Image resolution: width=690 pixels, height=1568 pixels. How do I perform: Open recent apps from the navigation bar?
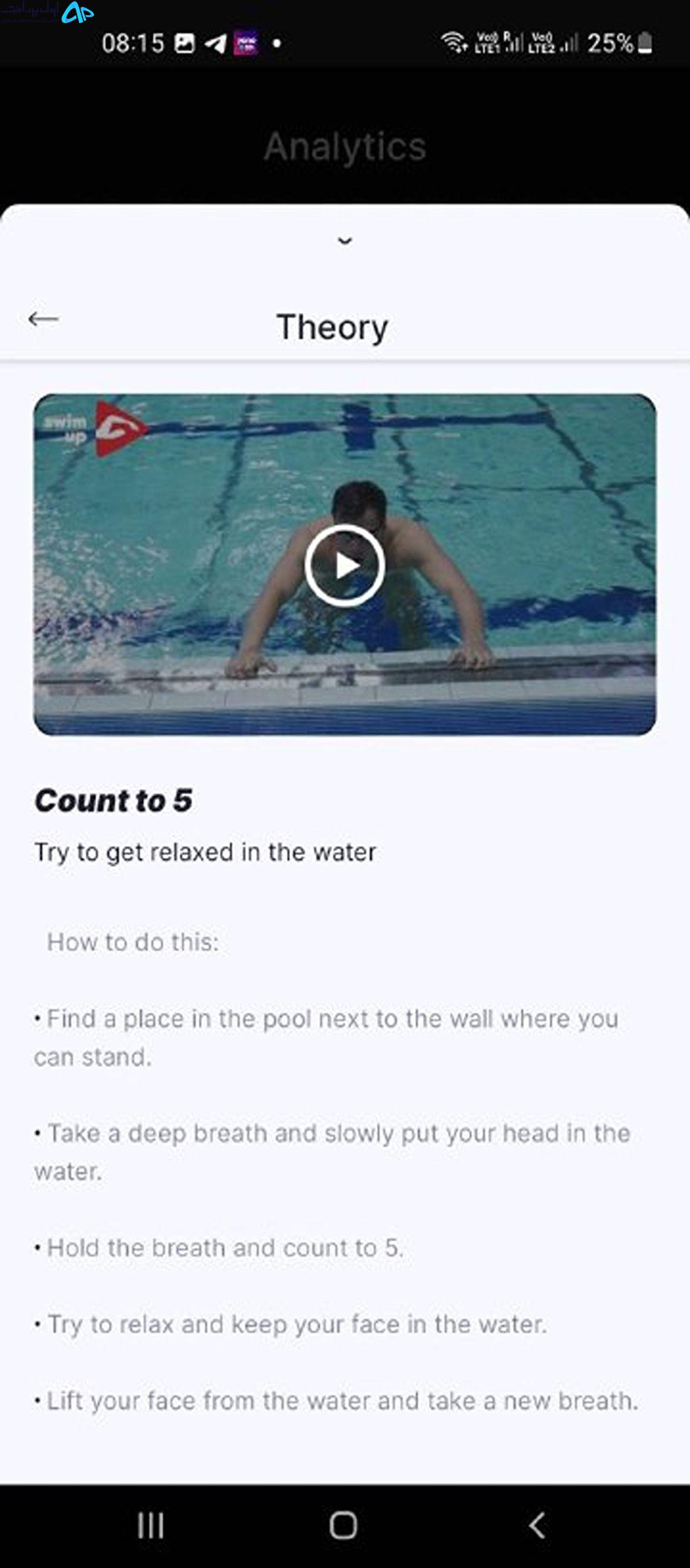coord(151,1525)
